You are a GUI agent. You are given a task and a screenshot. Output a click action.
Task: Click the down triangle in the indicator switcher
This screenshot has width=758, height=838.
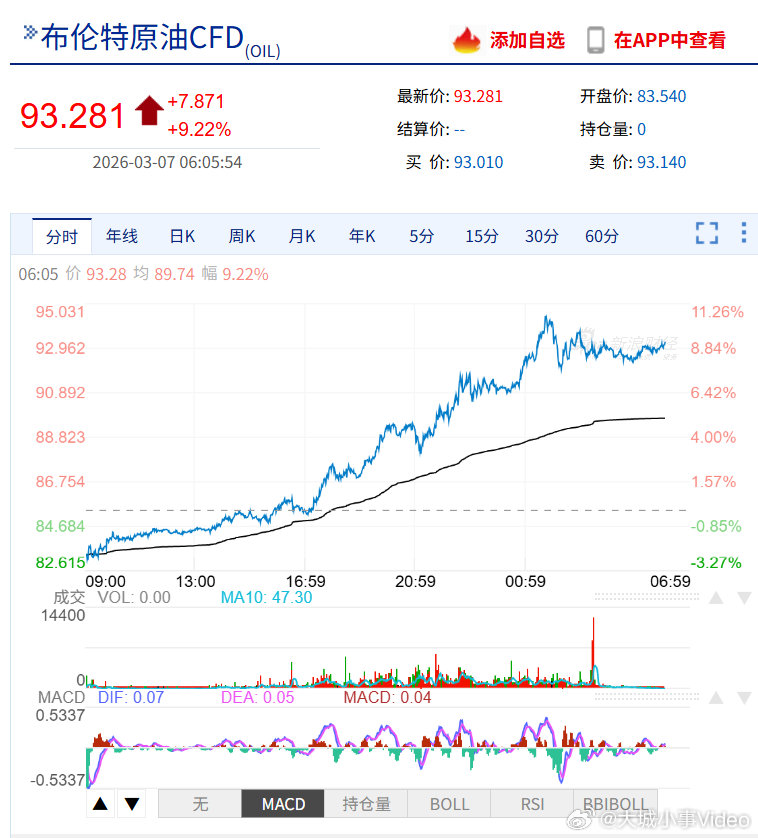(x=131, y=803)
